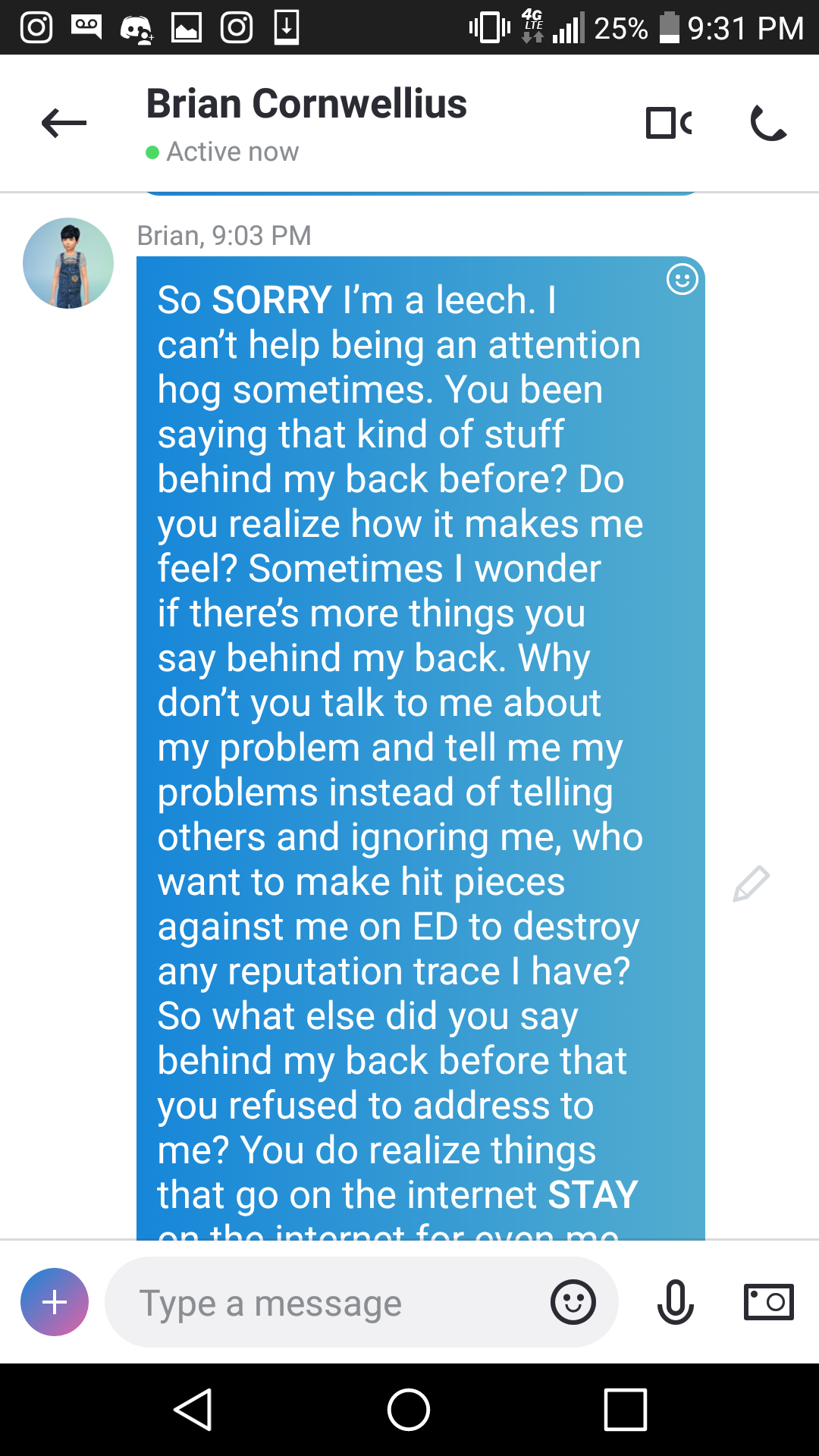819x1456 pixels.
Task: Open the recent apps overview
Action: click(625, 1410)
